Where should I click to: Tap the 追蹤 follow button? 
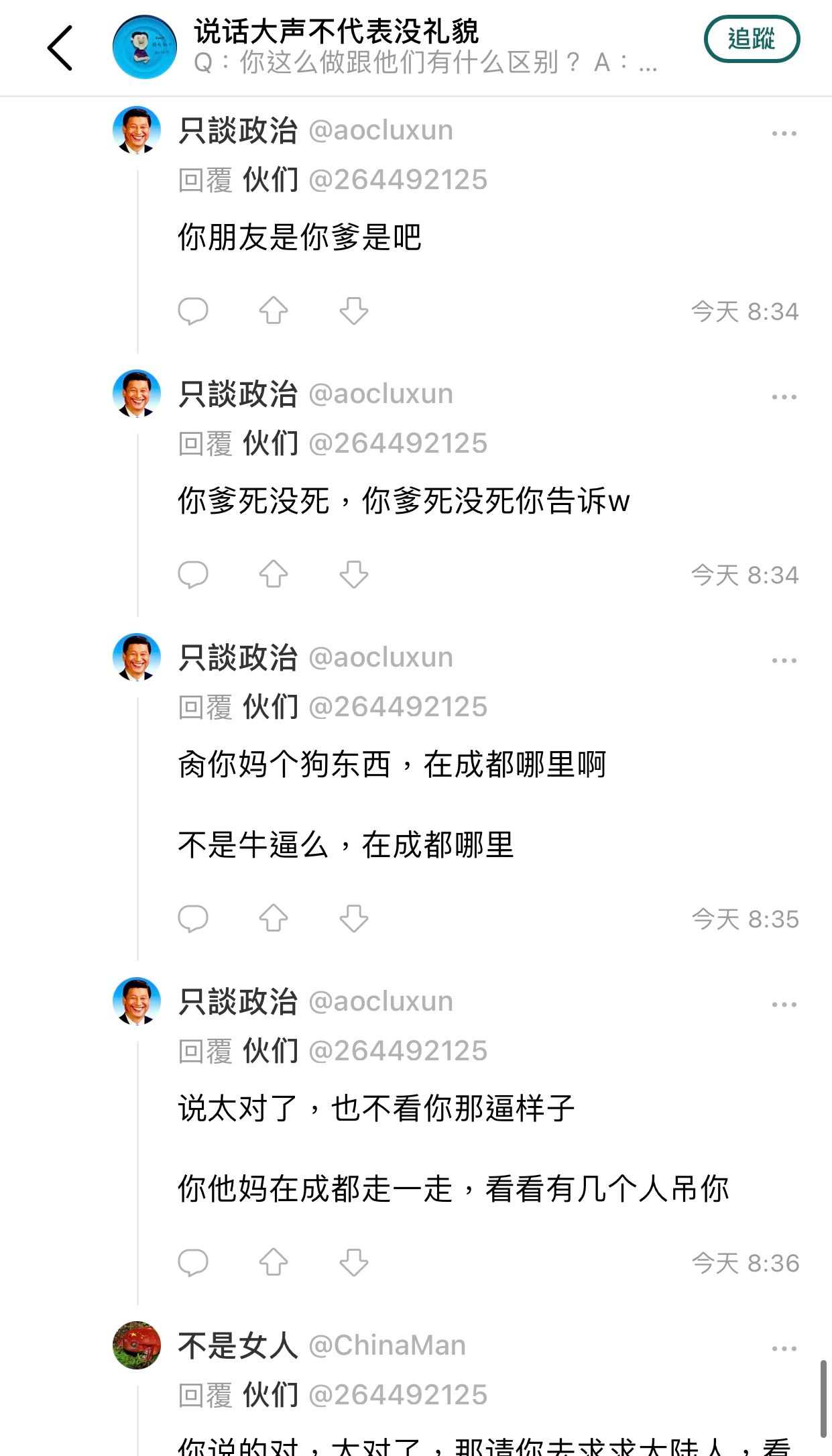click(x=752, y=40)
